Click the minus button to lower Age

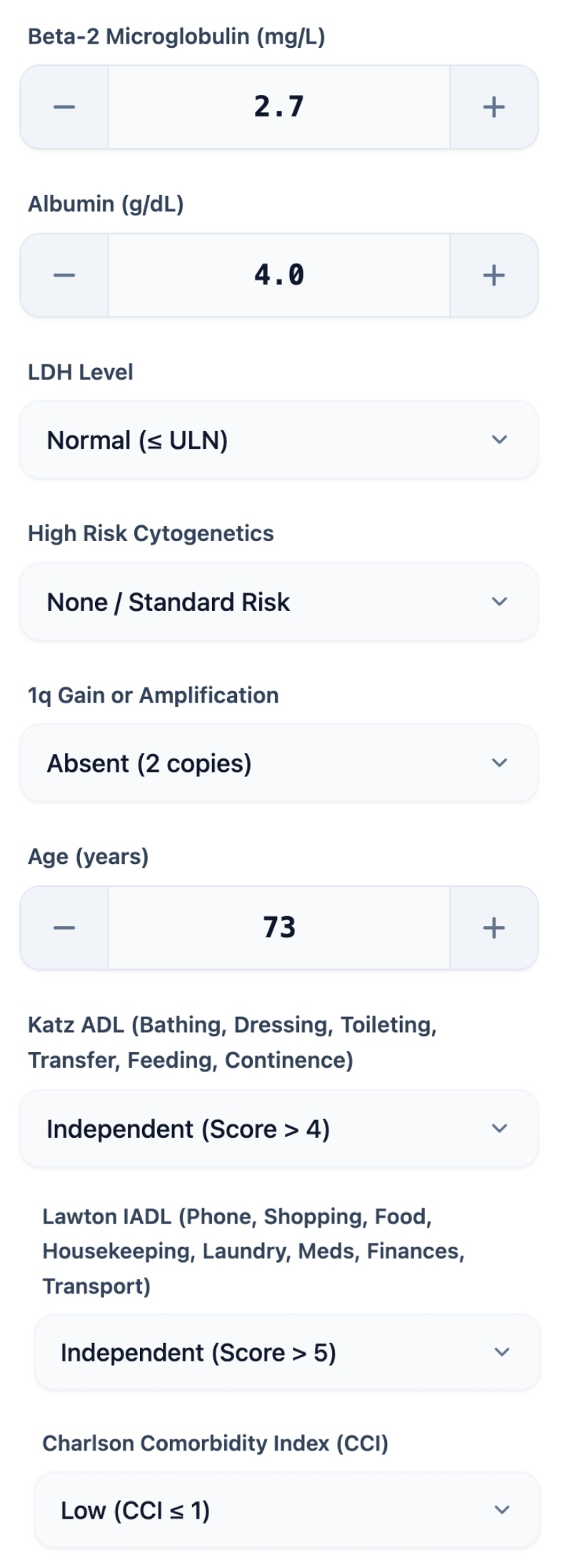[x=63, y=927]
